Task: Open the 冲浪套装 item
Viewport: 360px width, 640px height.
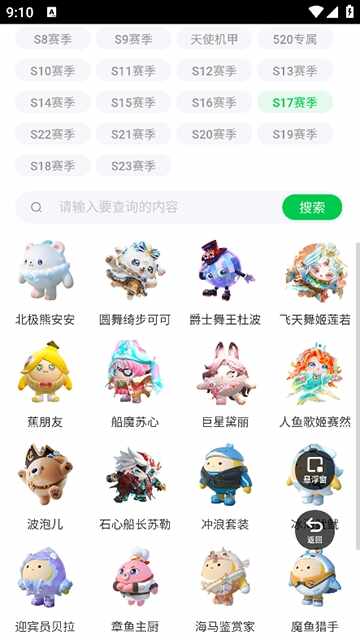Action: (x=225, y=487)
